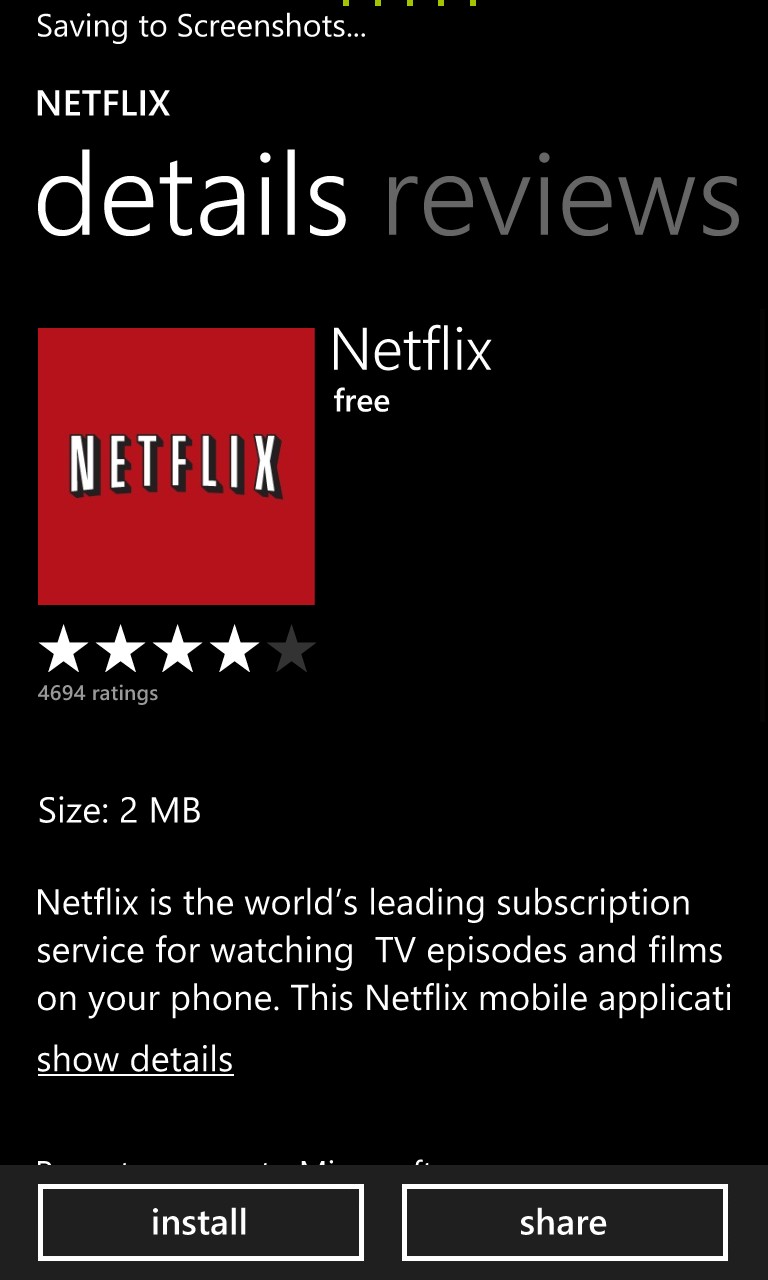Select the details tab
Image resolution: width=768 pixels, height=1280 pixels.
[x=192, y=195]
